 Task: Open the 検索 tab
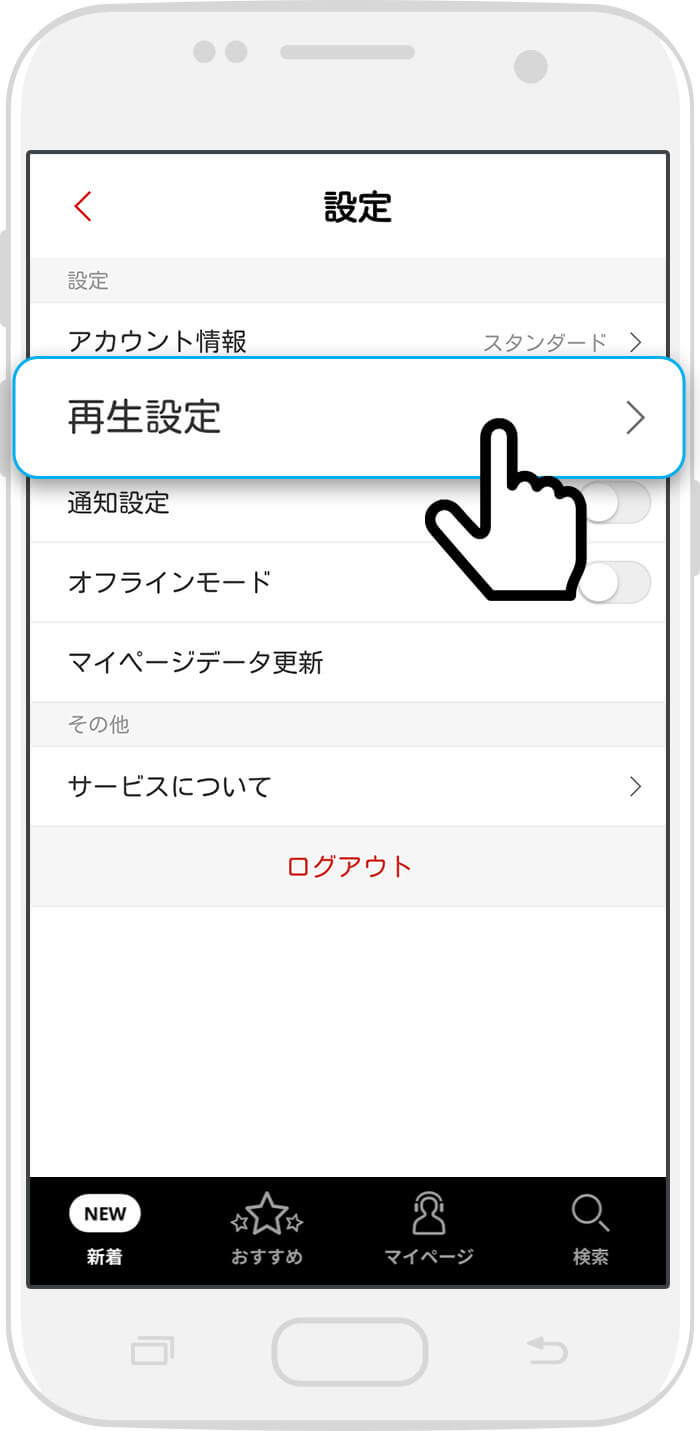pos(590,1230)
